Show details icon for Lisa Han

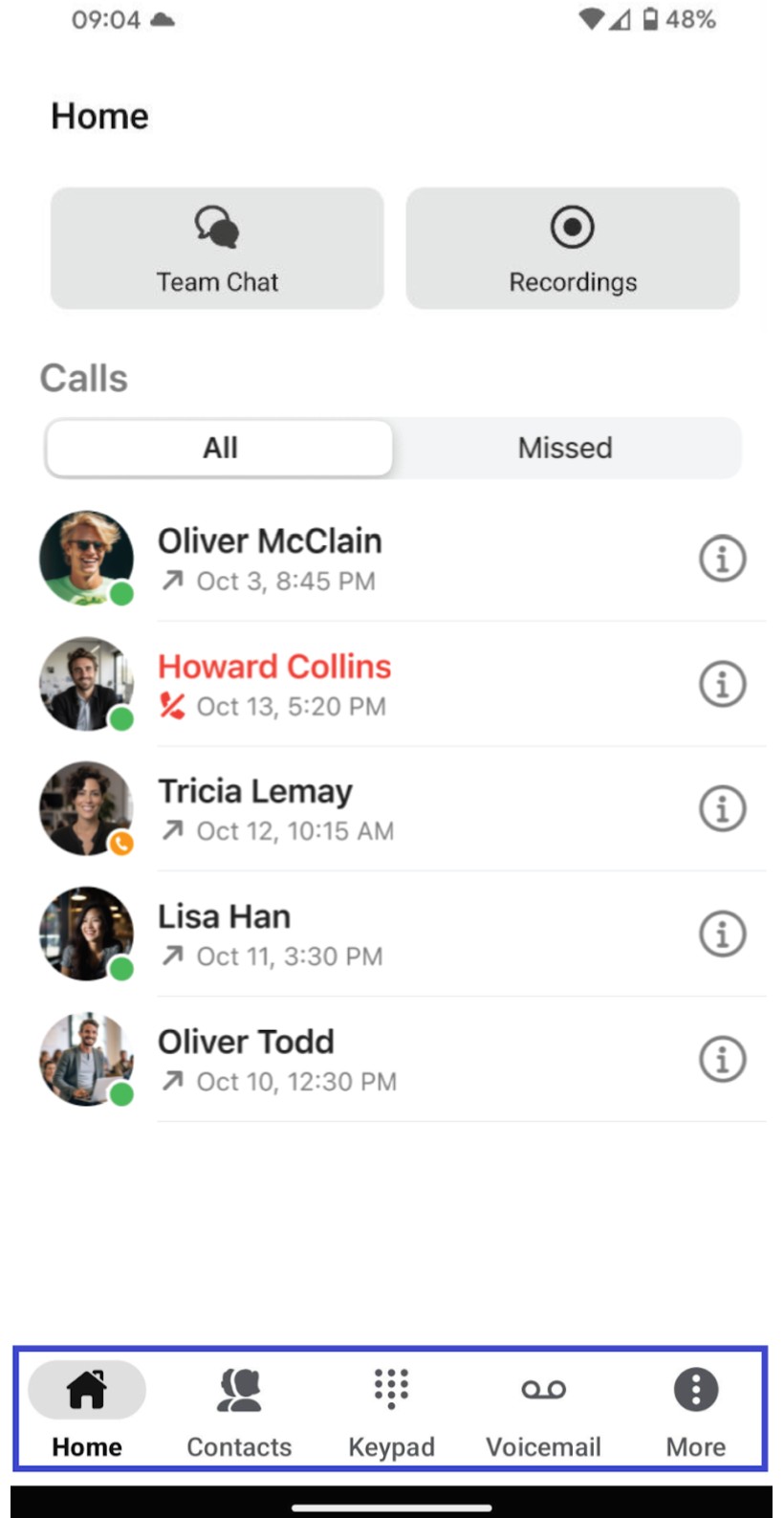[x=722, y=935]
